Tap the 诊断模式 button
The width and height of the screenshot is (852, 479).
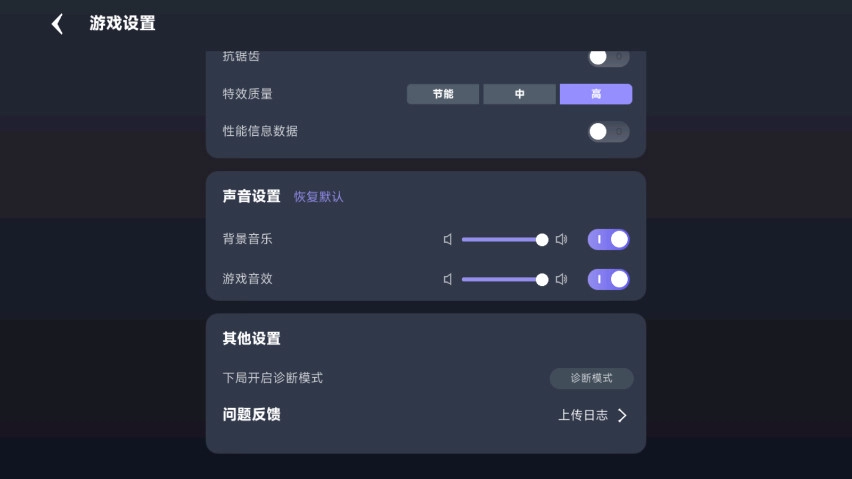(x=591, y=378)
